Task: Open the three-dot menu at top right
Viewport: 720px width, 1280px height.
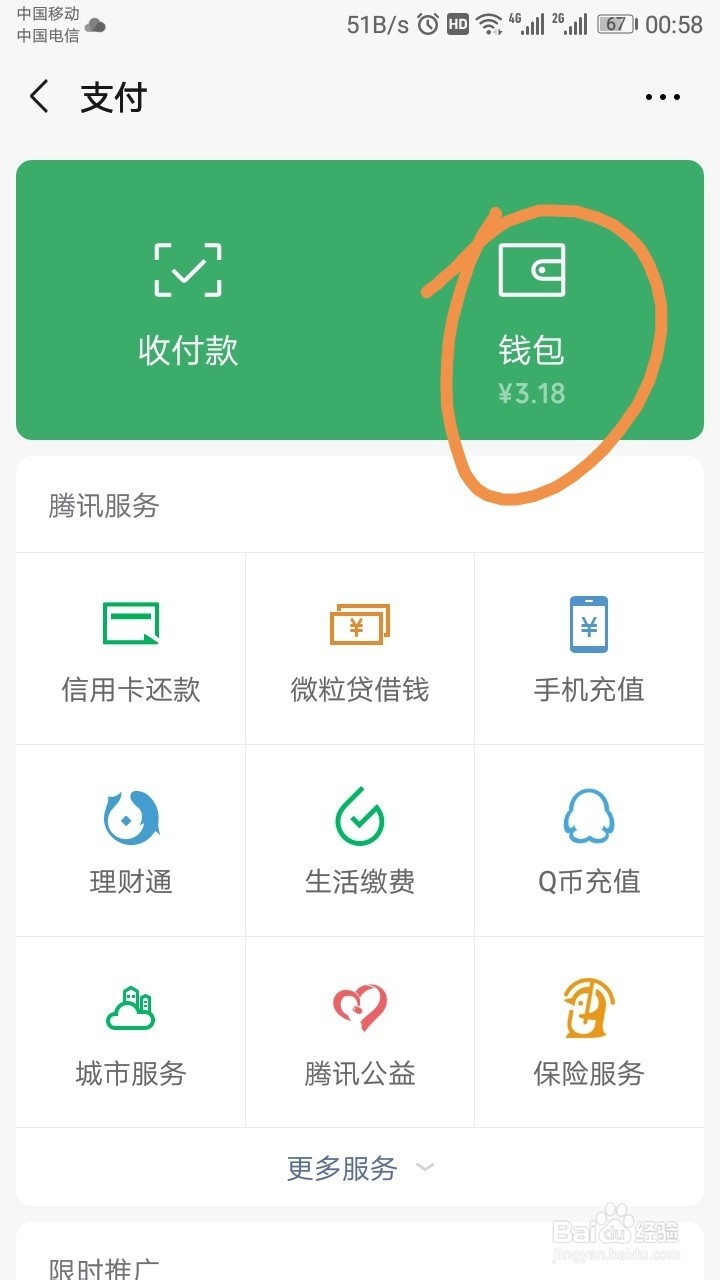Action: (663, 96)
